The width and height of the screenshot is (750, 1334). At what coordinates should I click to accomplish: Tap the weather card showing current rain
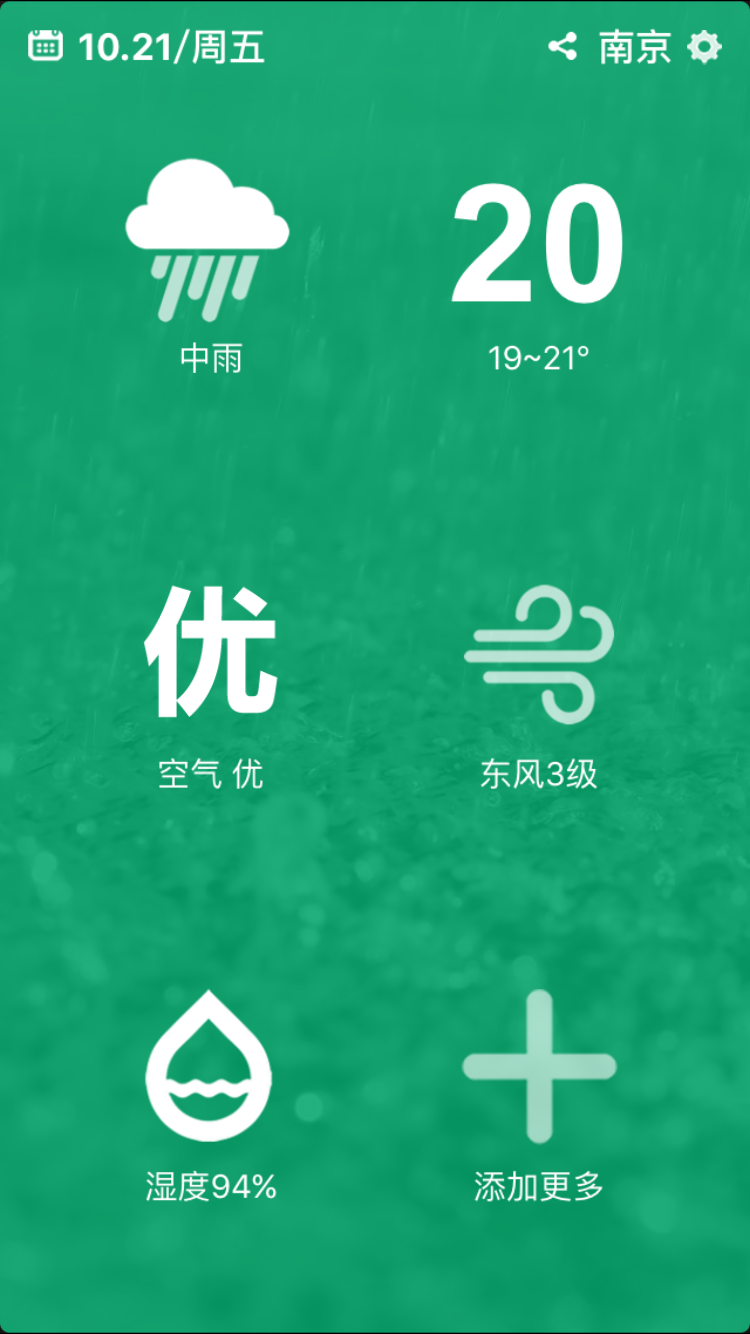pyautogui.click(x=210, y=270)
